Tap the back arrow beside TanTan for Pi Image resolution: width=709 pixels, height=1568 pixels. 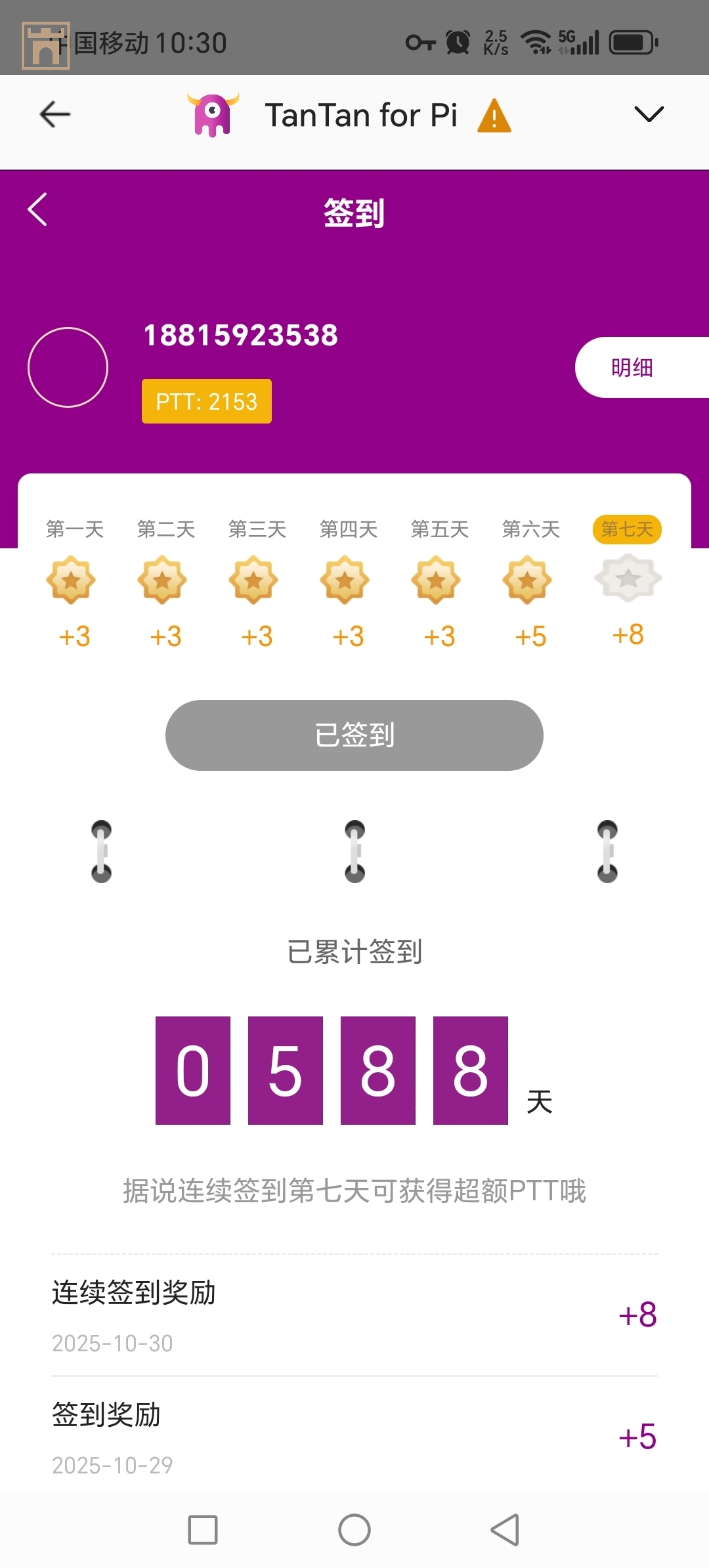(55, 115)
